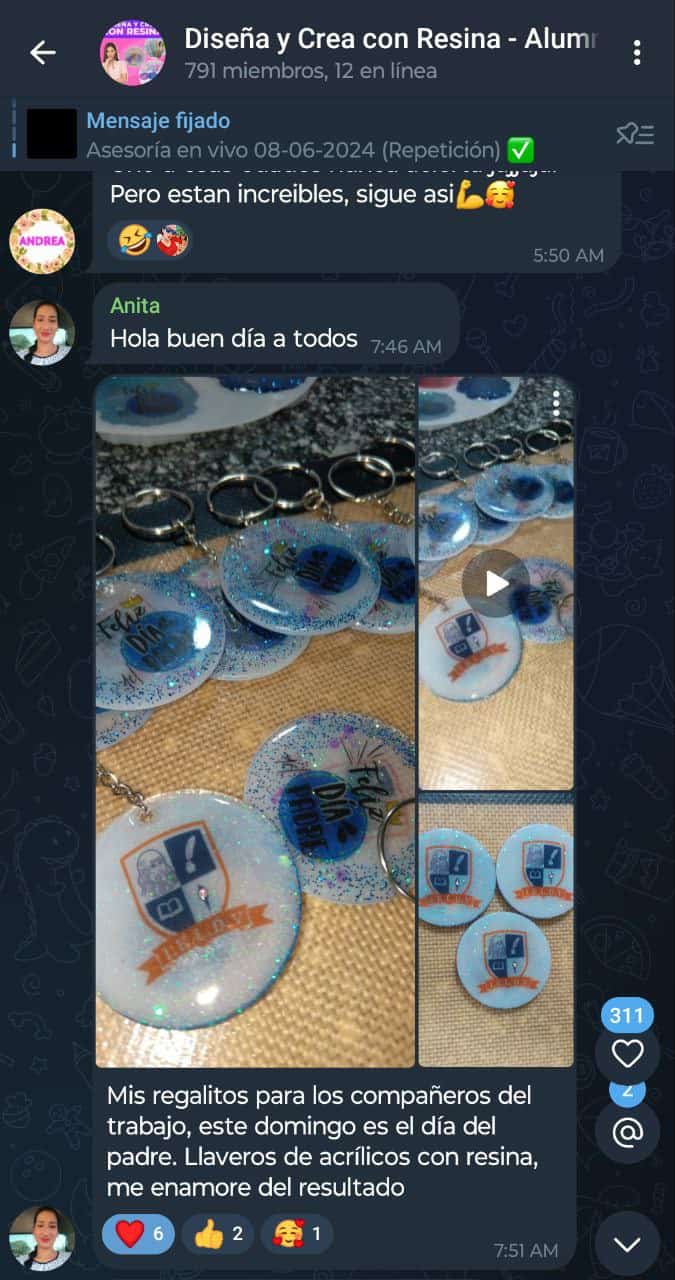Screen dimensions: 675x1280
Task: Open Anita's profile from her avatar
Action: [42, 1238]
